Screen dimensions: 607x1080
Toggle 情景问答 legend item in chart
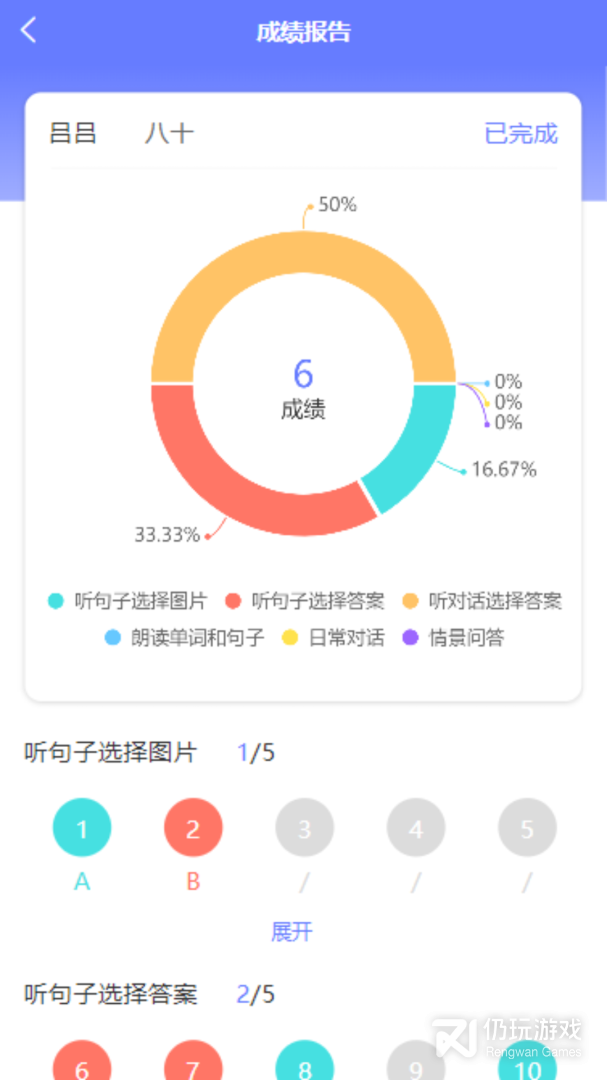[453, 637]
